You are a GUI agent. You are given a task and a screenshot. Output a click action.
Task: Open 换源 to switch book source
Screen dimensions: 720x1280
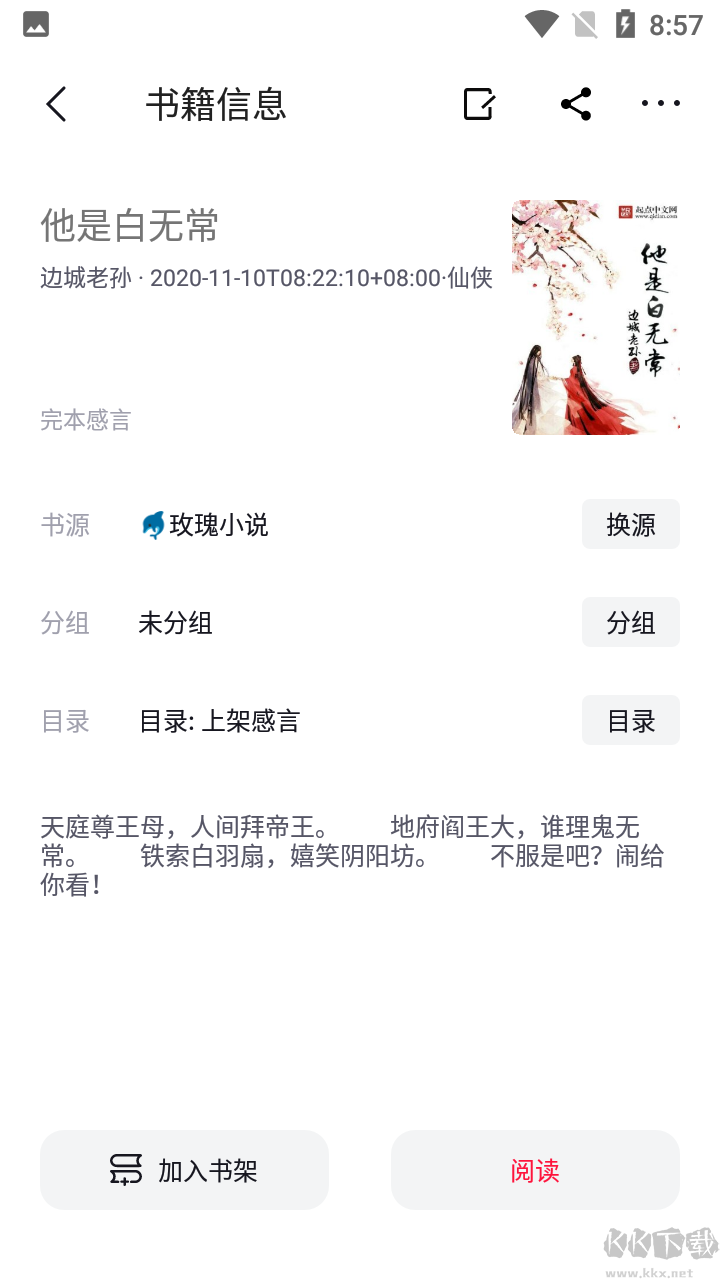click(x=631, y=524)
